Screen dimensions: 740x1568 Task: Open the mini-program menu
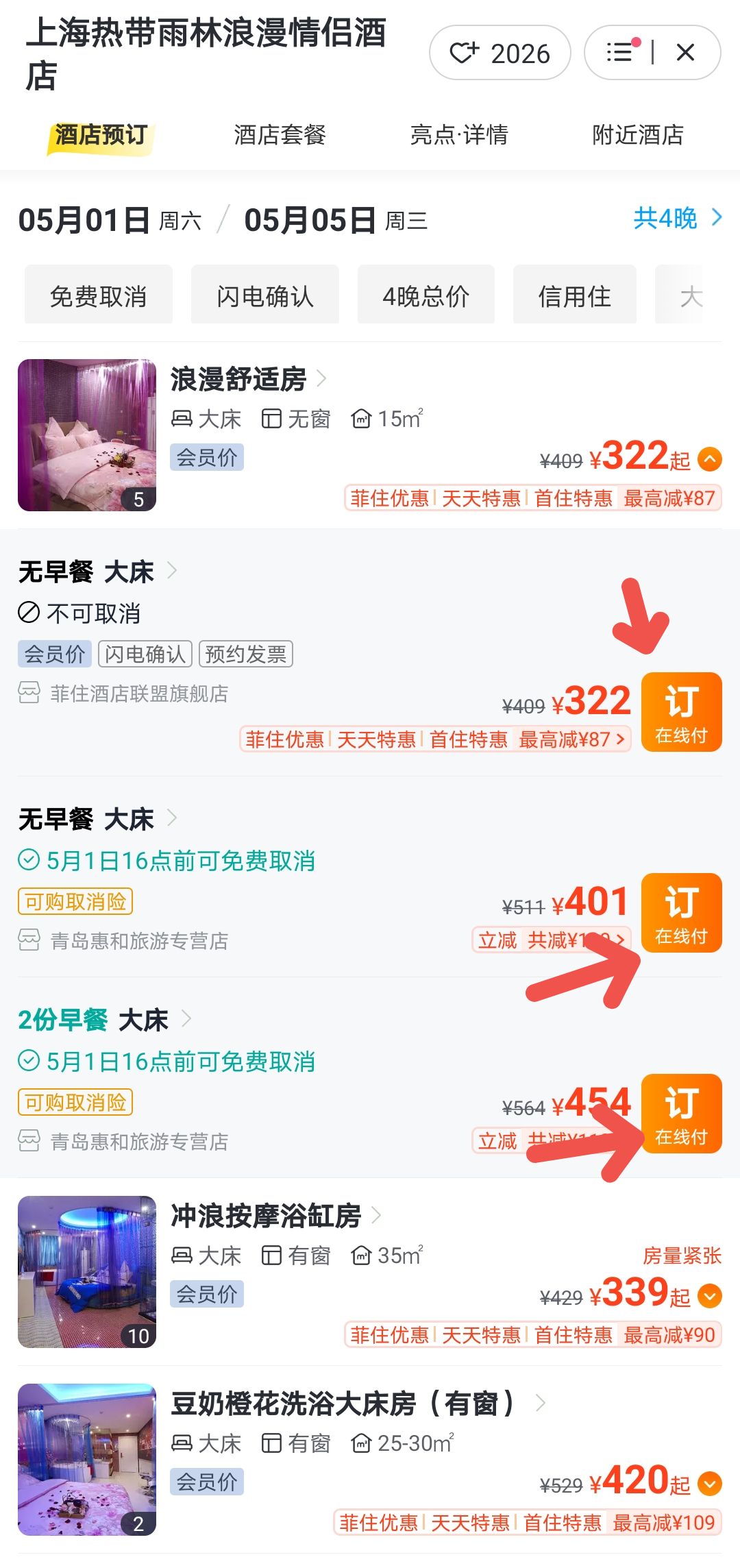[x=620, y=53]
